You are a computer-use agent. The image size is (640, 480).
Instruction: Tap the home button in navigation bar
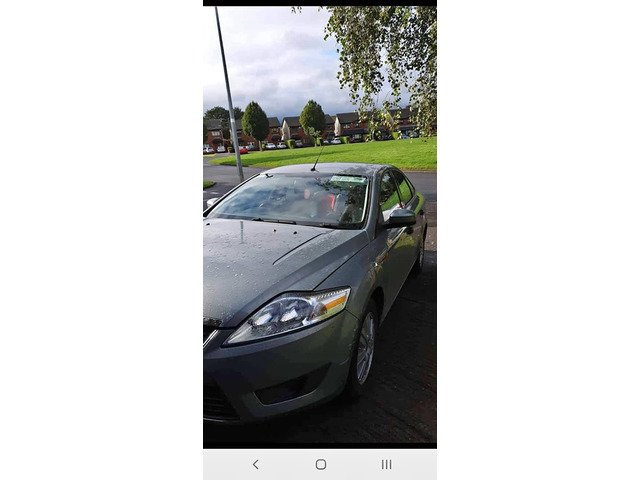320,464
